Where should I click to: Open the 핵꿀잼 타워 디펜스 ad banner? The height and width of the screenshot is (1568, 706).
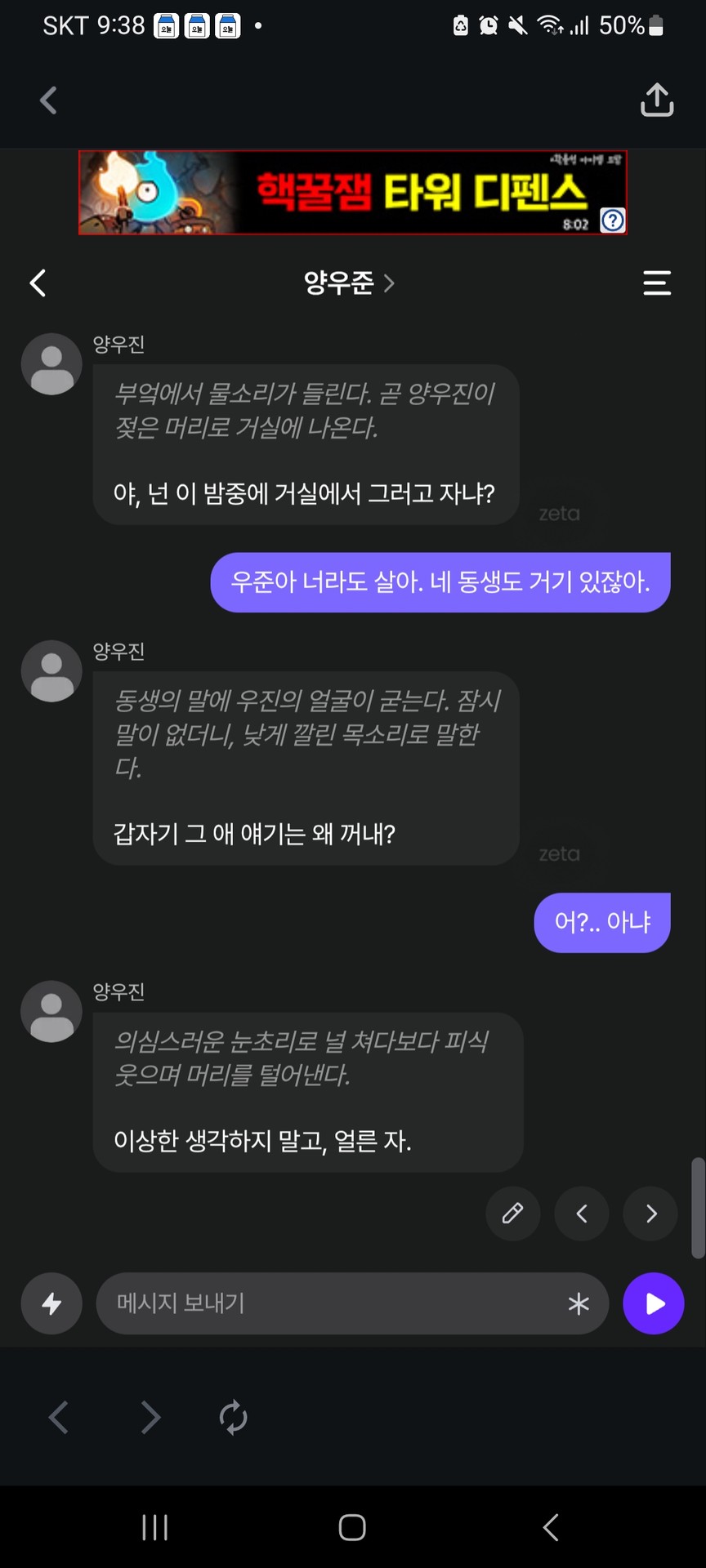point(351,193)
